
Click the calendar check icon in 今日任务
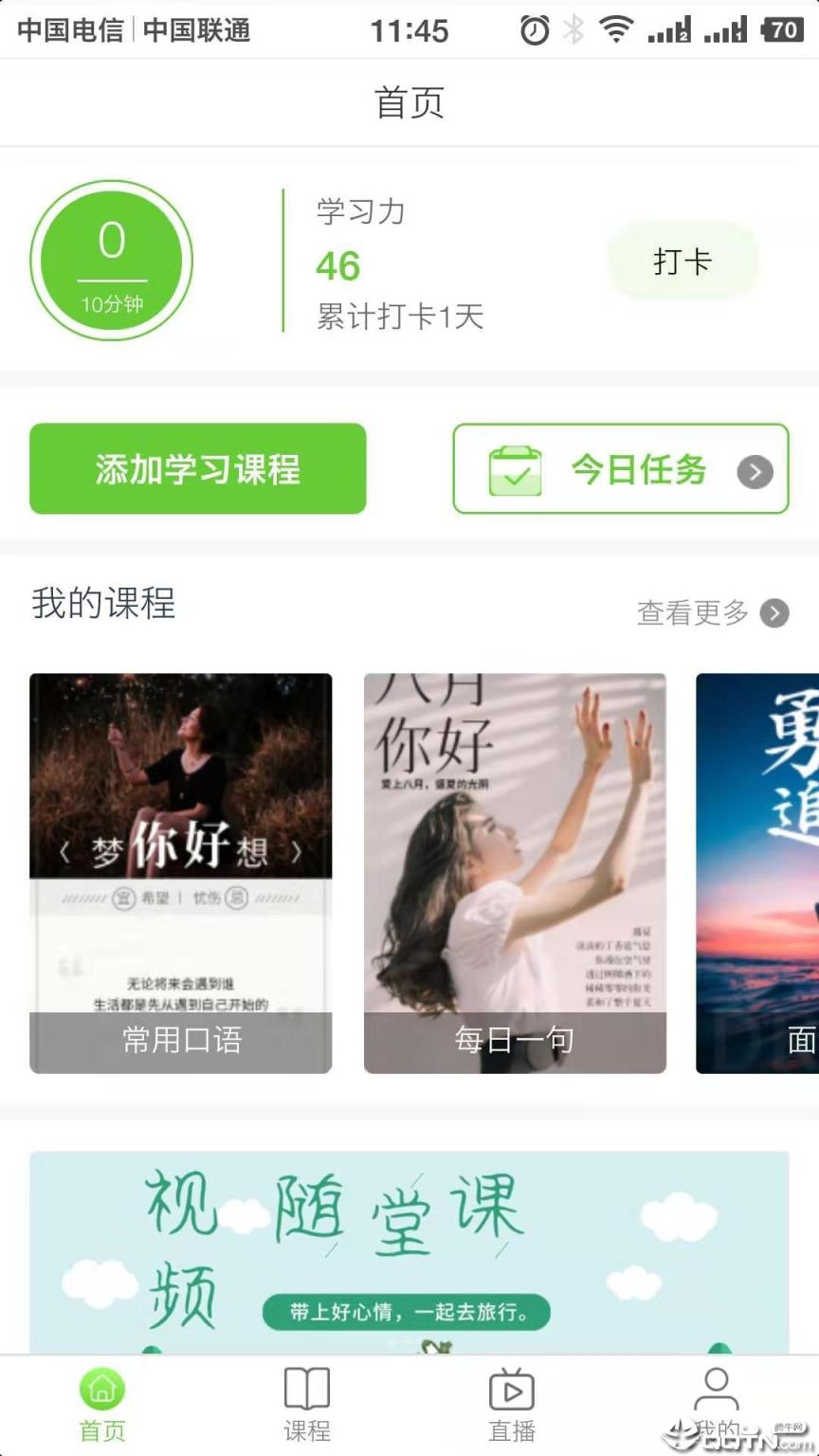coord(516,469)
